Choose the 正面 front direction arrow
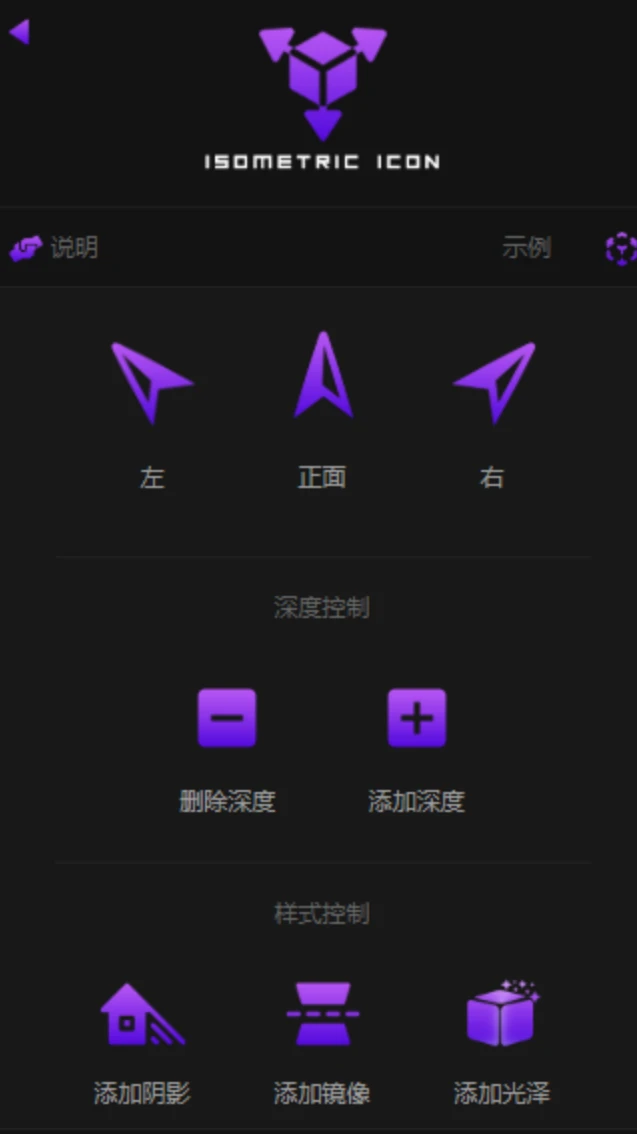The height and width of the screenshot is (1134, 637). [x=322, y=377]
